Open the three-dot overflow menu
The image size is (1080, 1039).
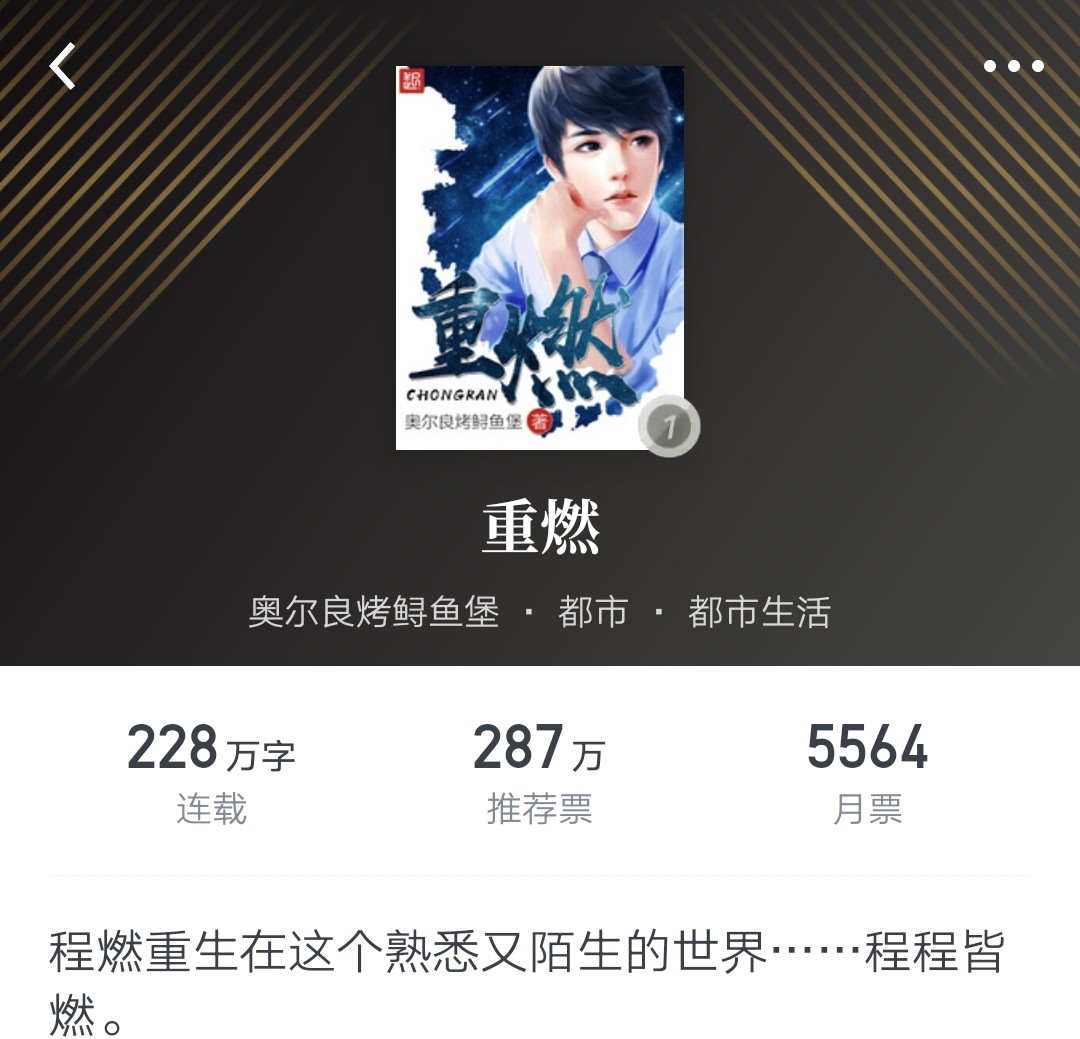tap(1013, 67)
